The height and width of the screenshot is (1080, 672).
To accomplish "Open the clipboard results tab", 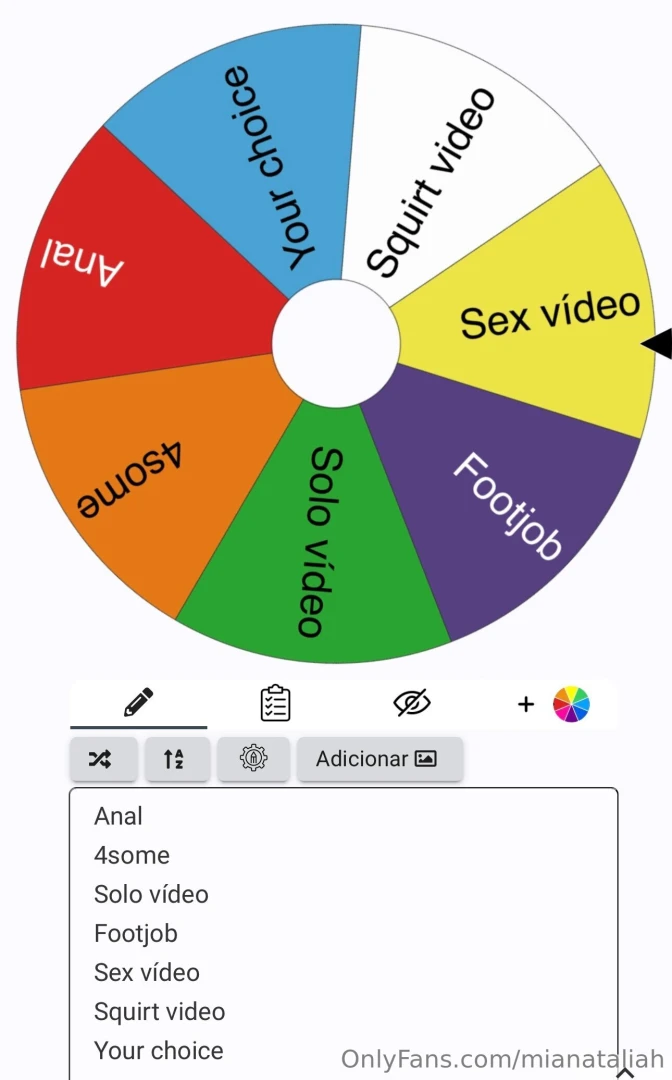I will [x=275, y=704].
